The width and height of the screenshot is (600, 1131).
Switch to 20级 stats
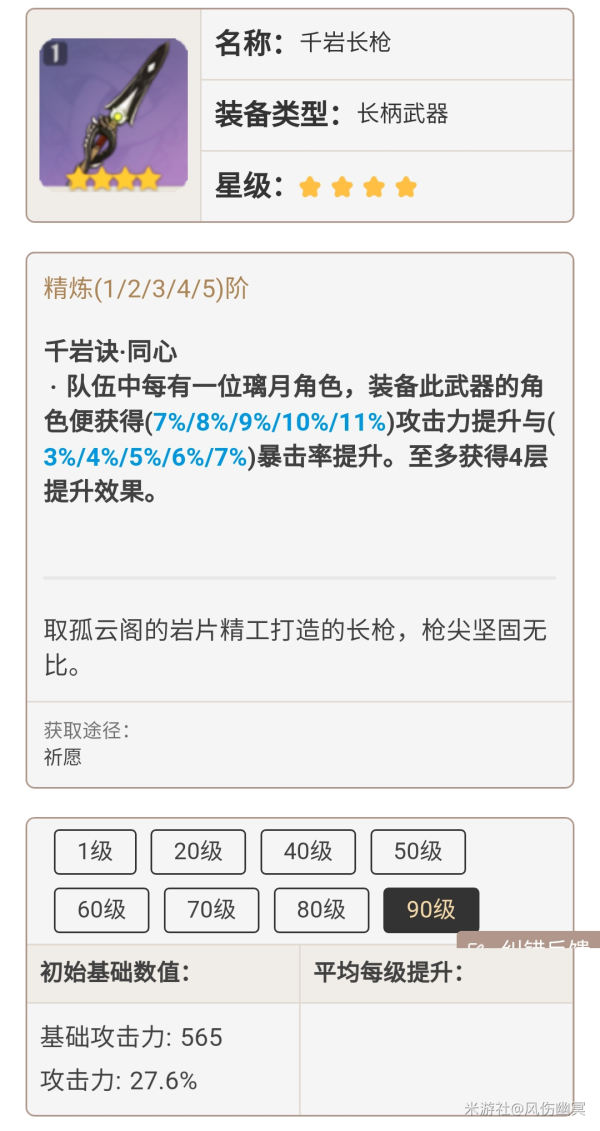198,852
